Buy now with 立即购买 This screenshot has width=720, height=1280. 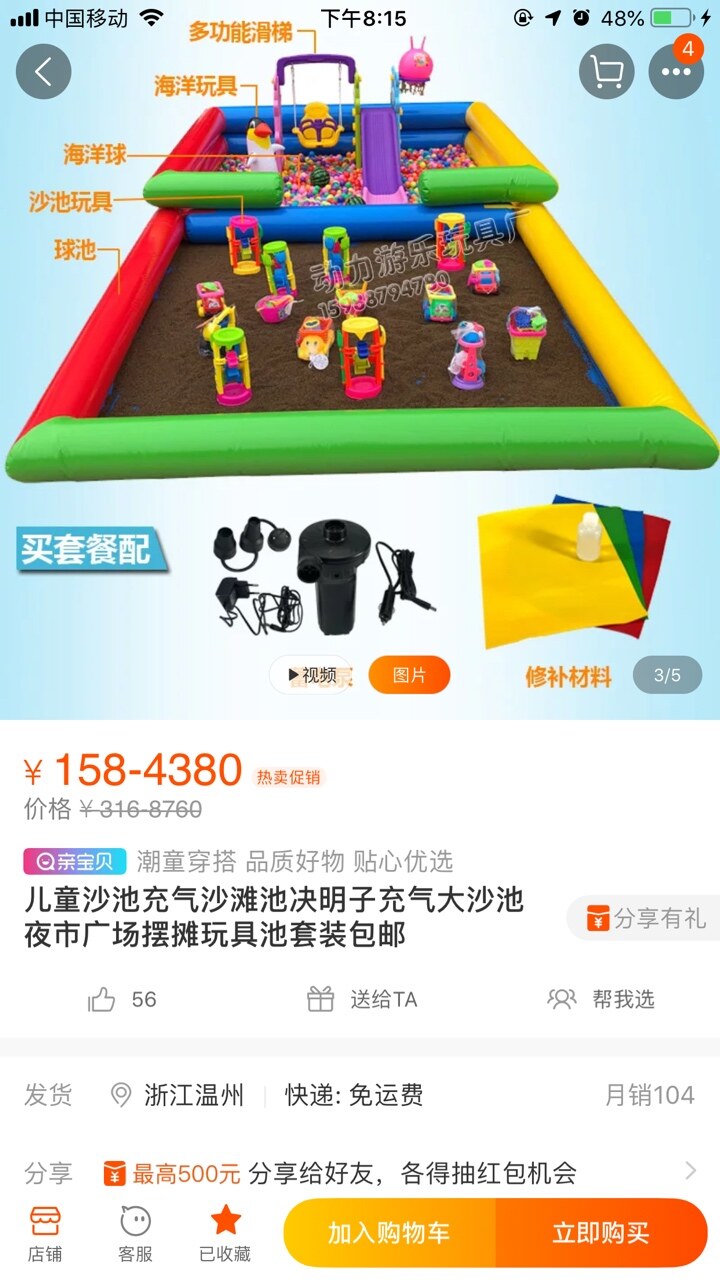[601, 1232]
